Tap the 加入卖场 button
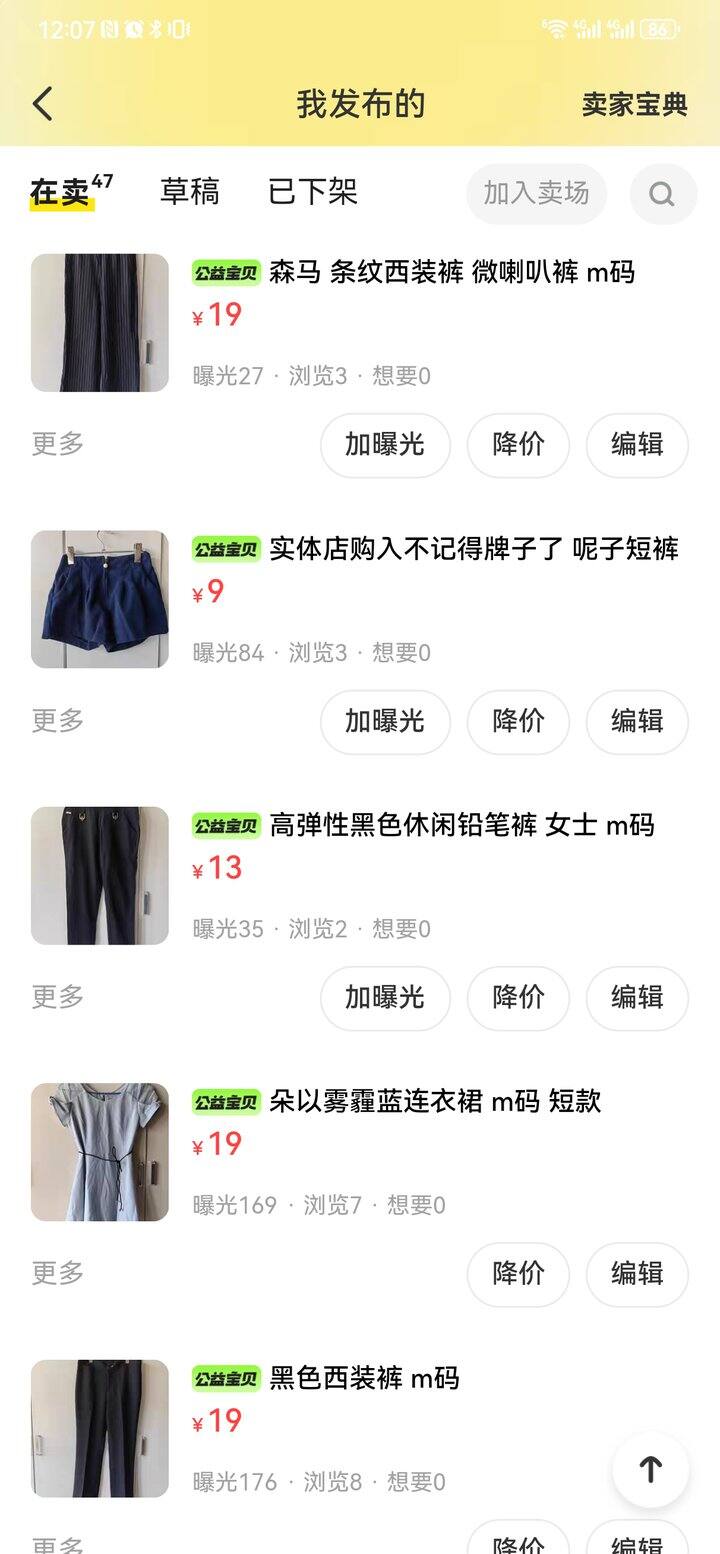 [x=536, y=193]
